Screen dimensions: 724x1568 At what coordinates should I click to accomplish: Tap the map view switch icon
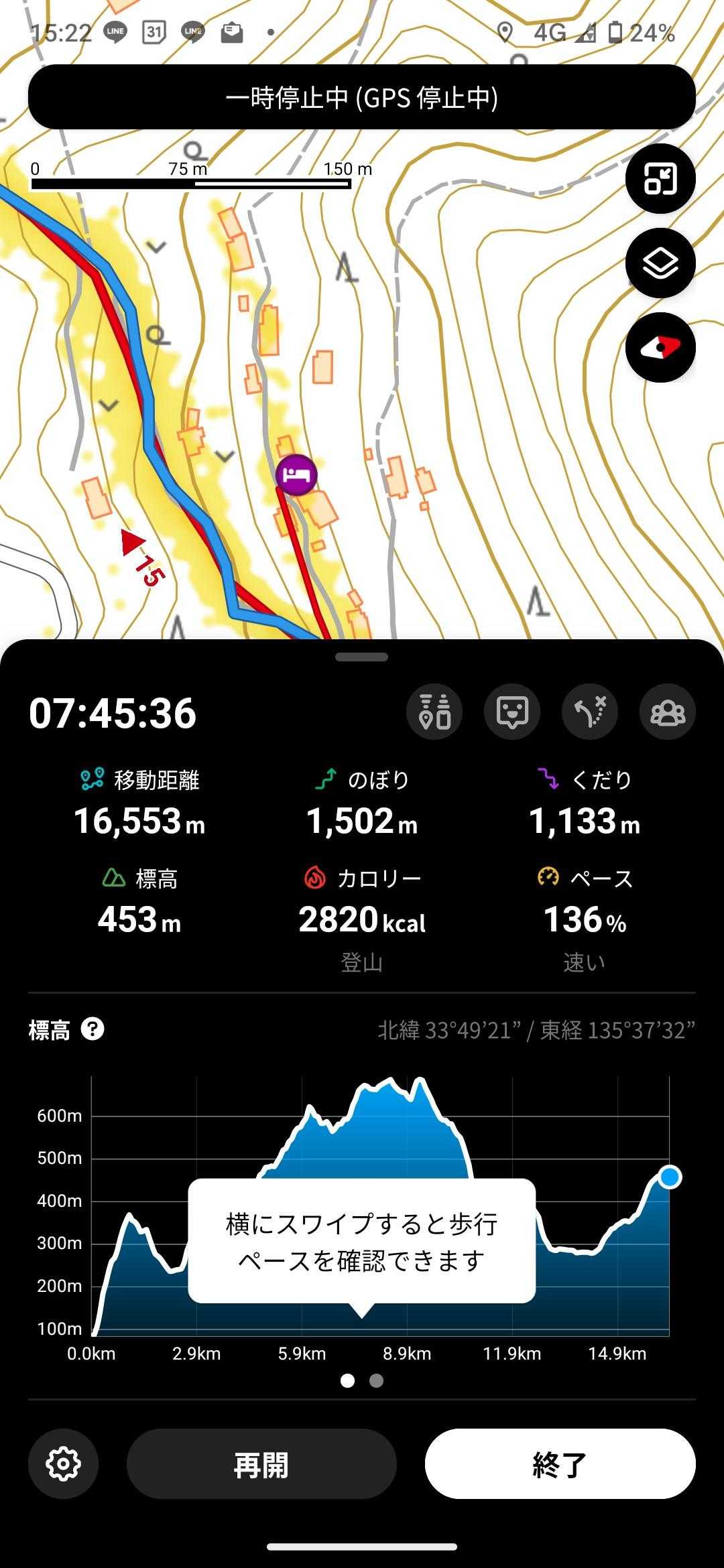(x=660, y=179)
